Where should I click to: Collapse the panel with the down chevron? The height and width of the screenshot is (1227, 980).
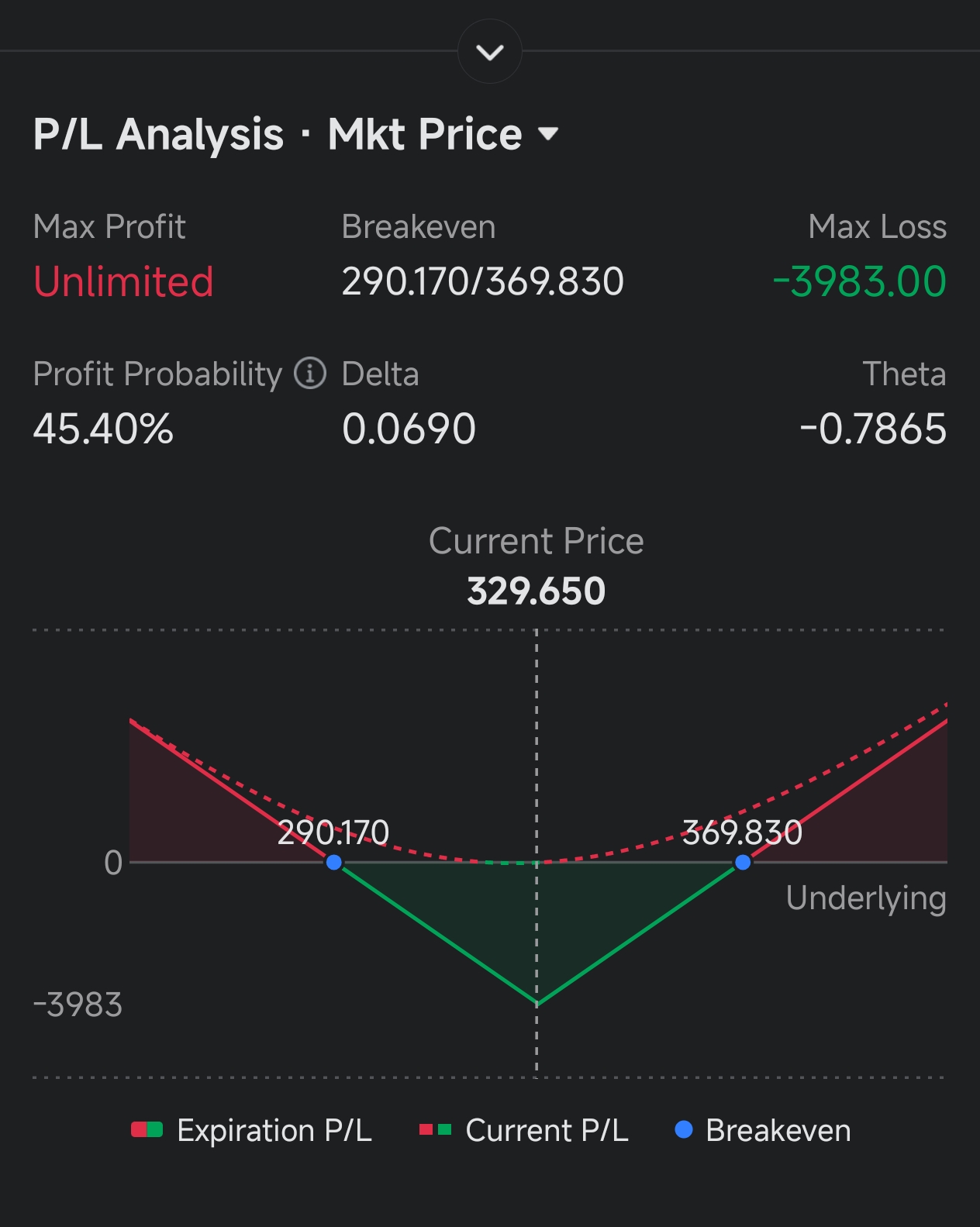(490, 52)
